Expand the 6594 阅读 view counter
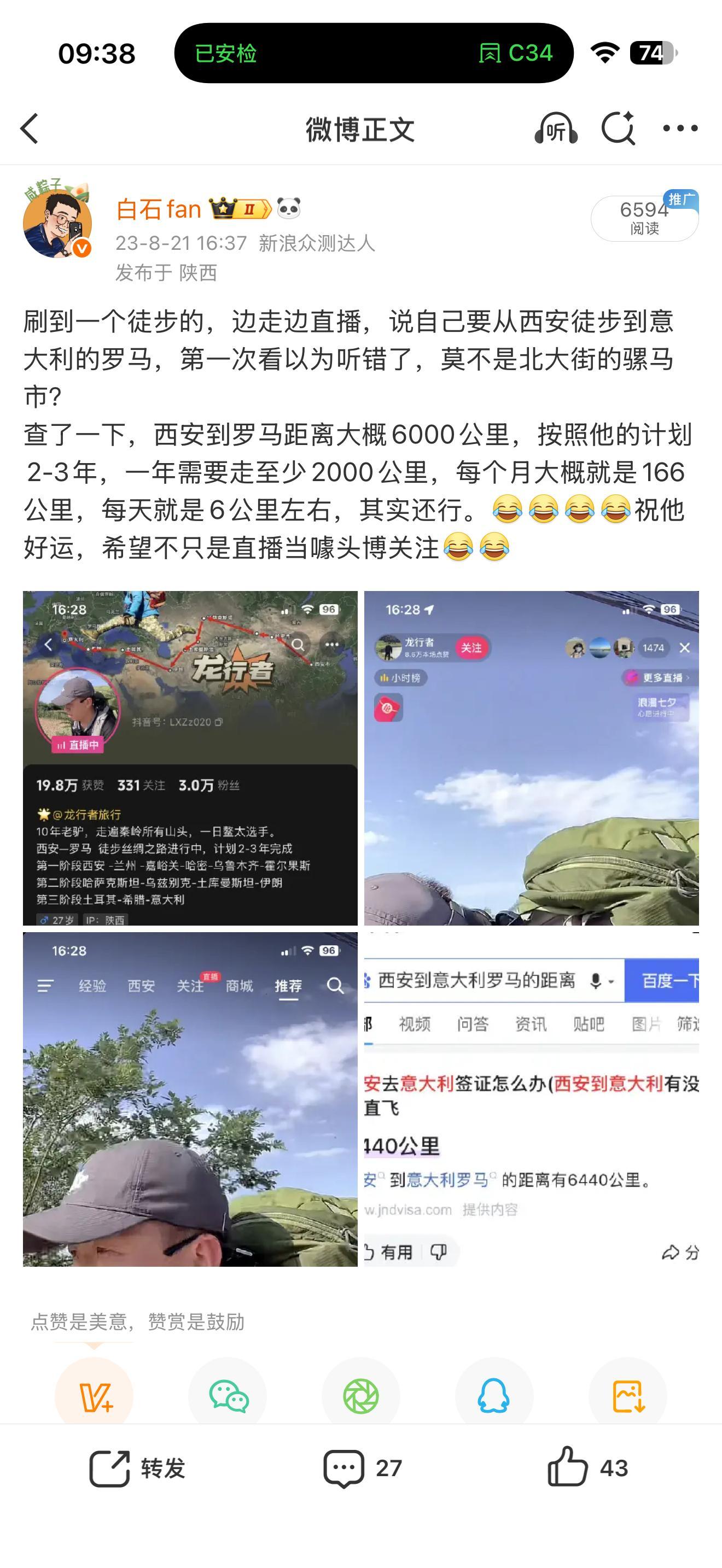This screenshot has width=722, height=1568. pyautogui.click(x=645, y=218)
